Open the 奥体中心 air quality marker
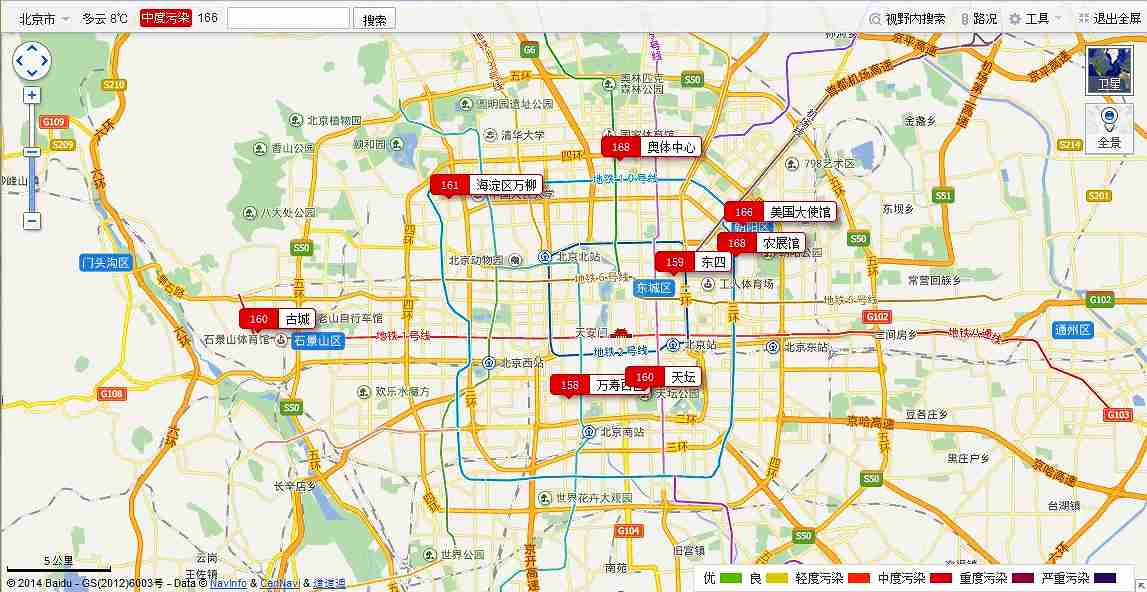 651,147
